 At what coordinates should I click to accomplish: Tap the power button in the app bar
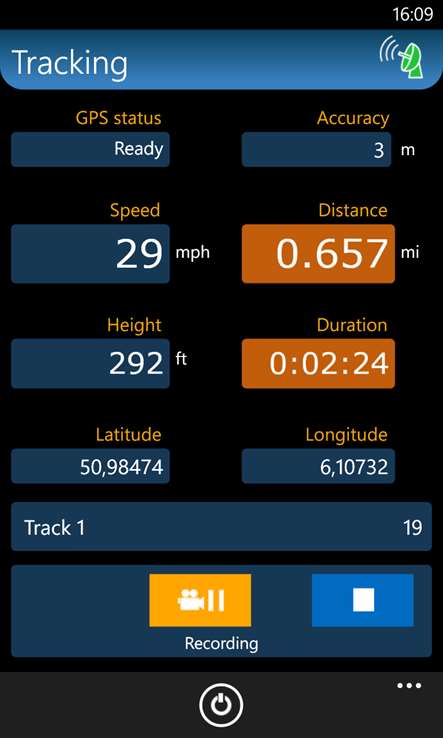221,706
